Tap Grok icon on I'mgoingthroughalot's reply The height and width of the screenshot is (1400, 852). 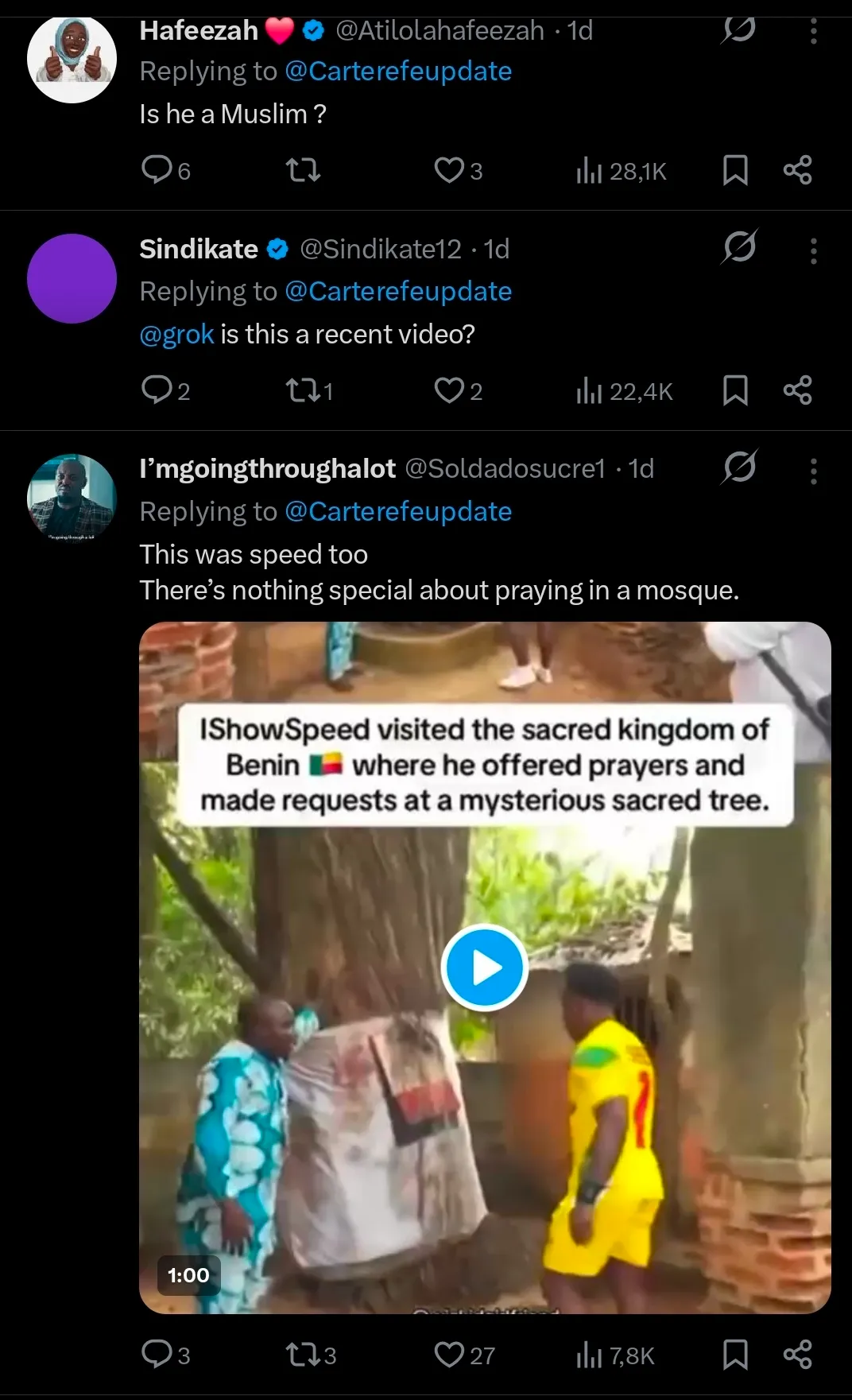(x=739, y=467)
